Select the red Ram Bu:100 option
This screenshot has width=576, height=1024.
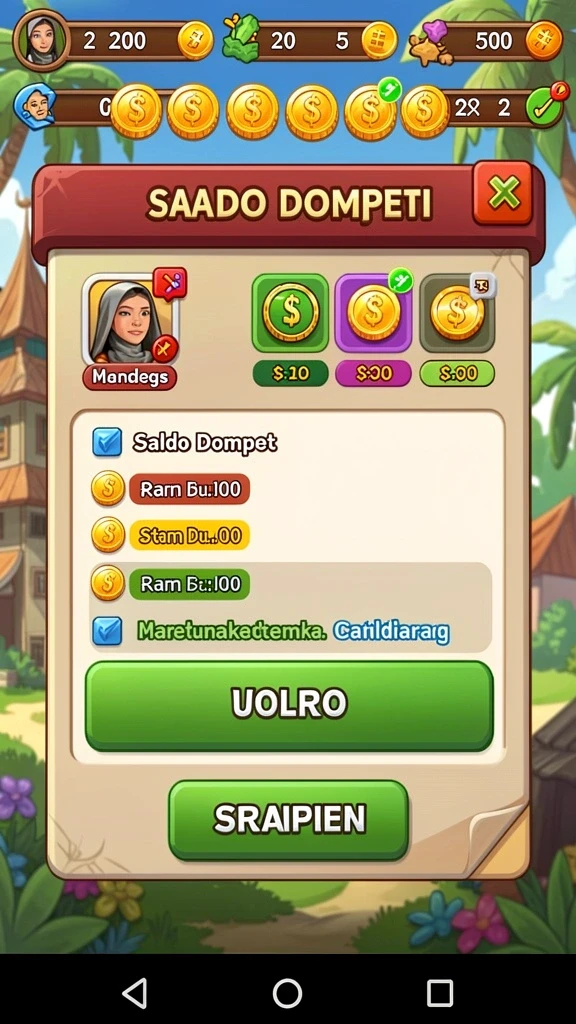[x=189, y=489]
